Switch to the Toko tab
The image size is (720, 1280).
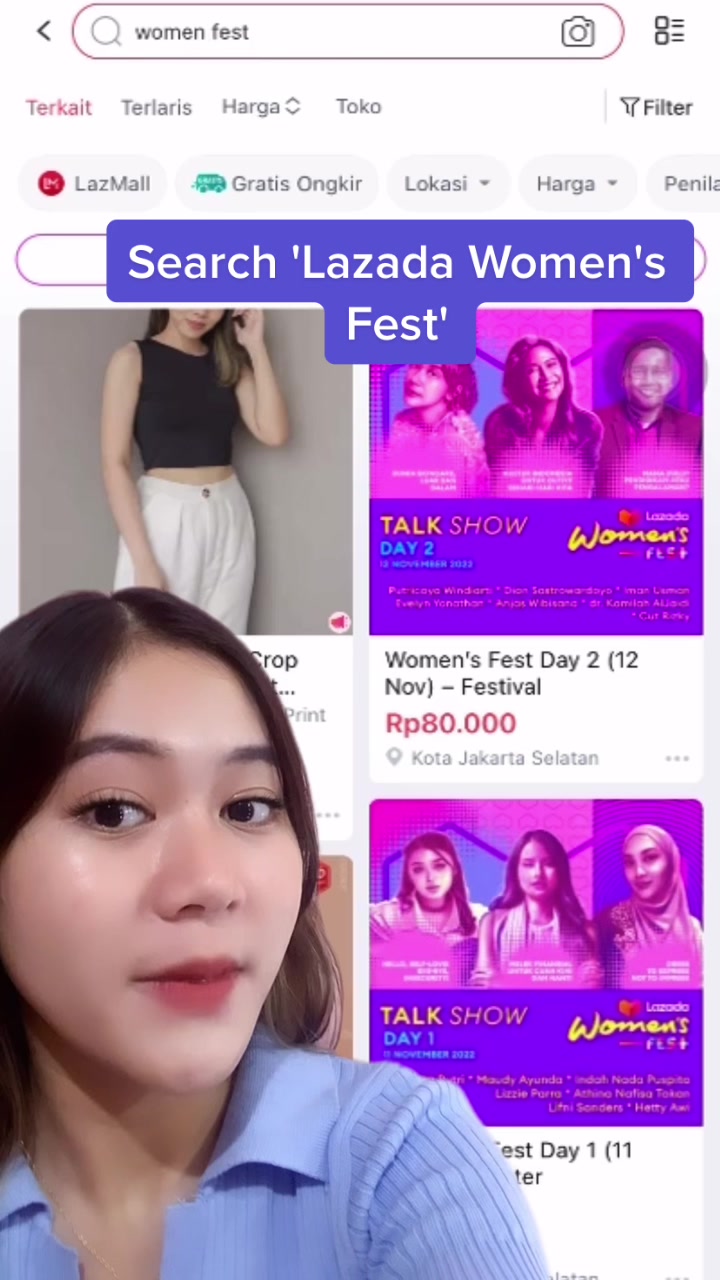pos(358,106)
